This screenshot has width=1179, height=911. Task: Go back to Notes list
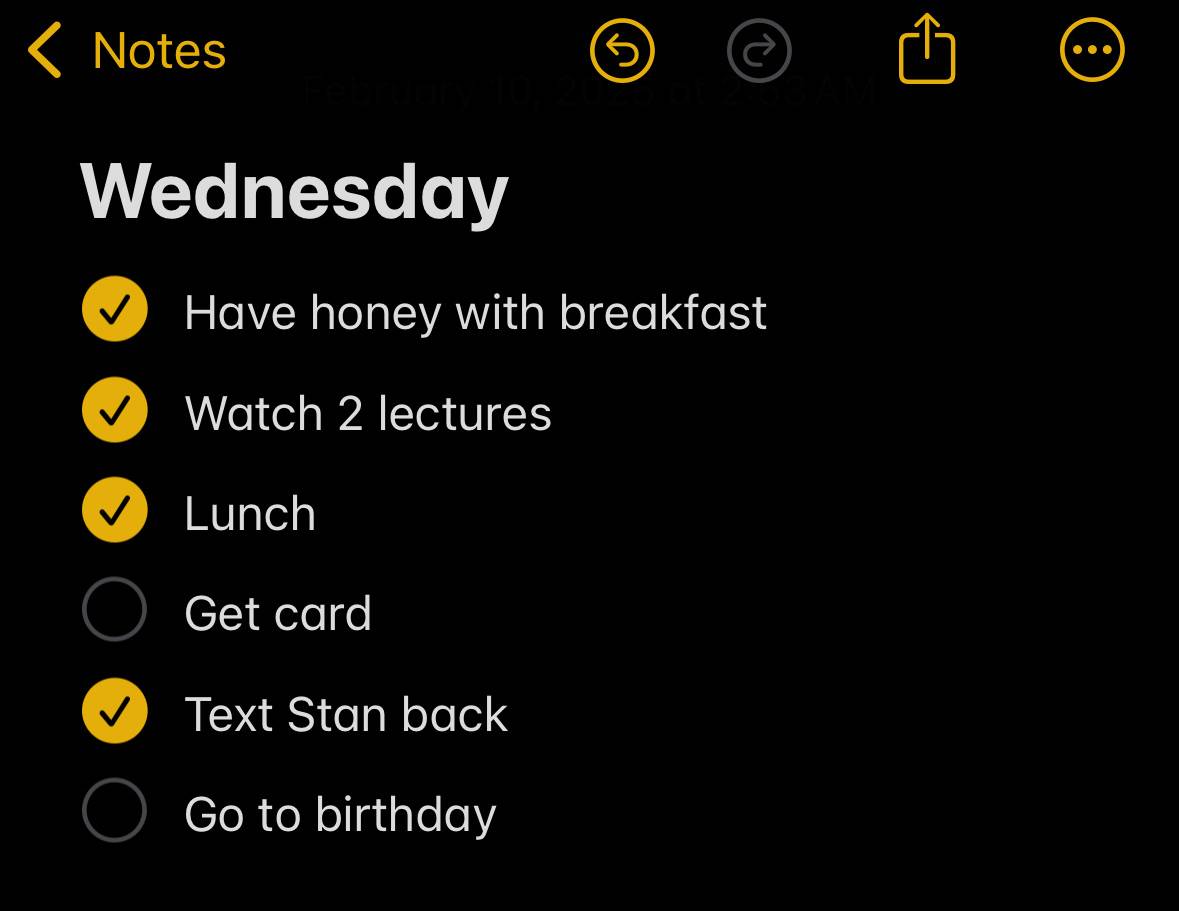(126, 50)
